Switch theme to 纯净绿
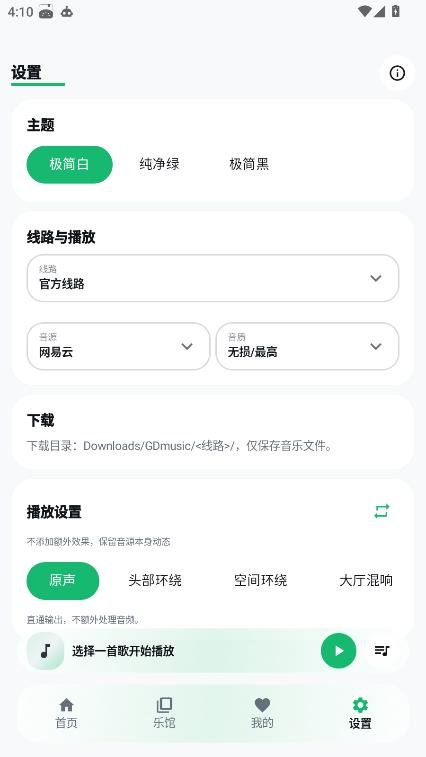This screenshot has width=426, height=757. click(x=159, y=165)
